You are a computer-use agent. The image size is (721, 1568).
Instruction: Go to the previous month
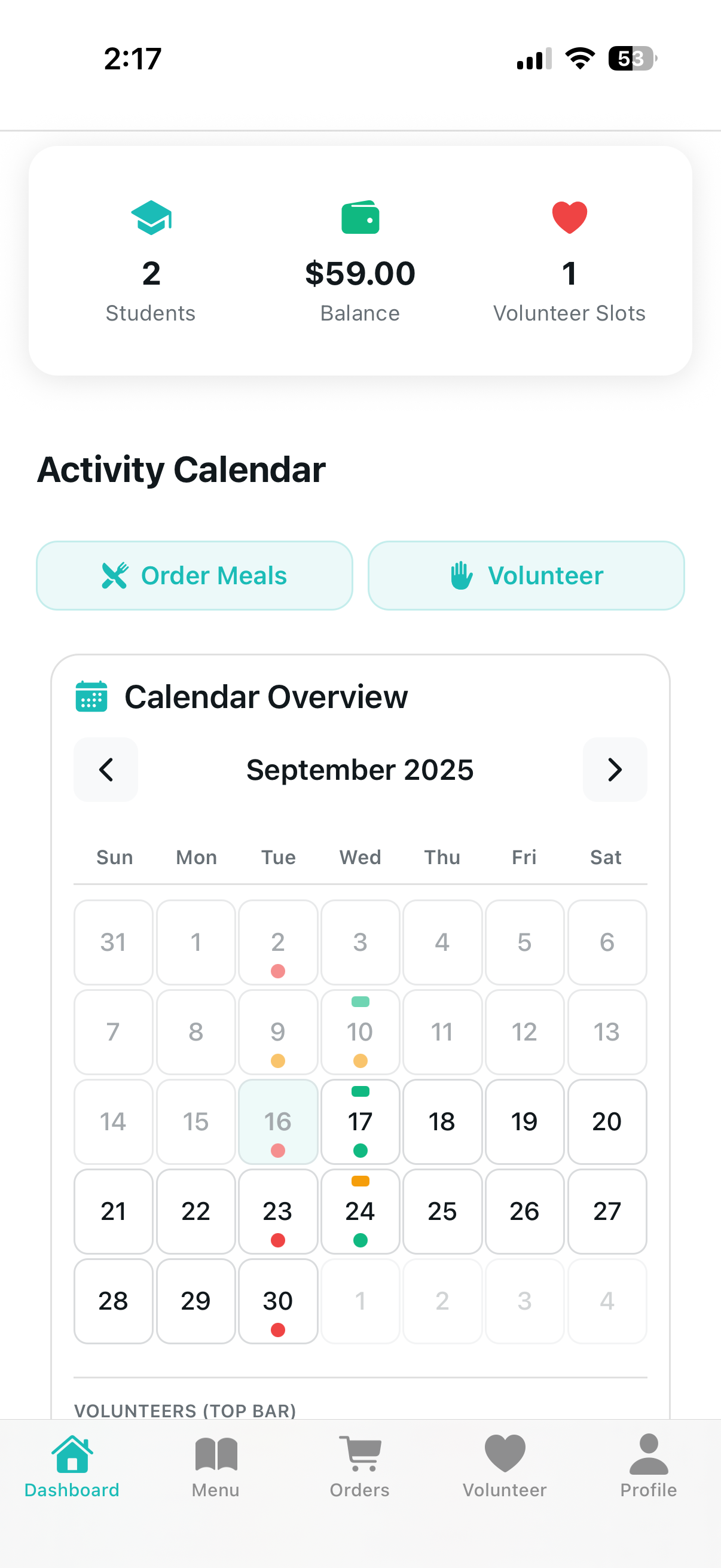click(106, 770)
